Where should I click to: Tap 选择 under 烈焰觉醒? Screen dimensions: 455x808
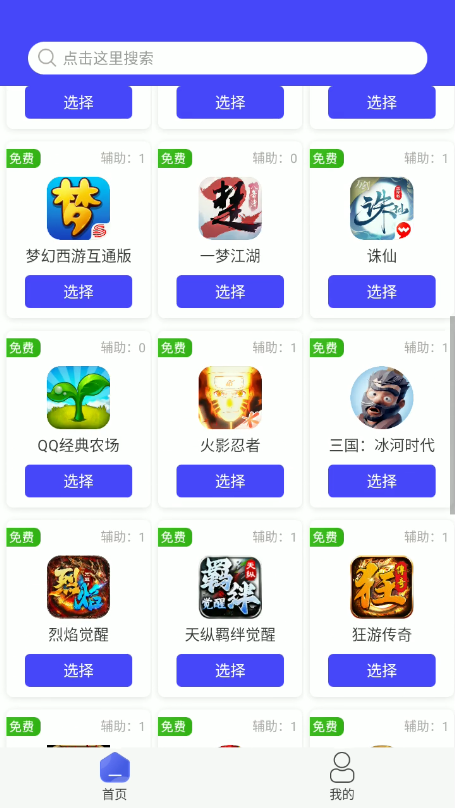(78, 670)
